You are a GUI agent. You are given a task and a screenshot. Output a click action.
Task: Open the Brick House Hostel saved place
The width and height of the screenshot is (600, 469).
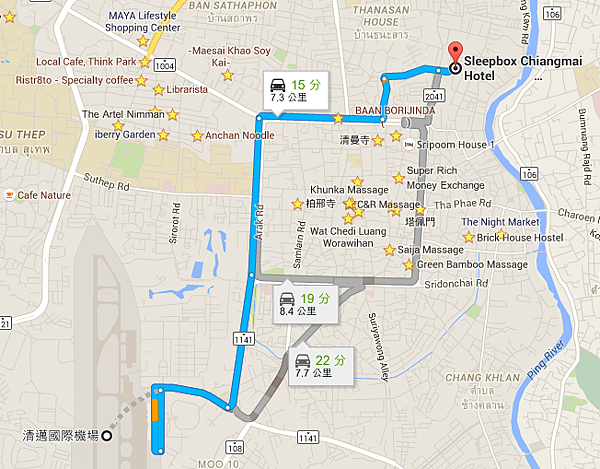click(x=468, y=237)
